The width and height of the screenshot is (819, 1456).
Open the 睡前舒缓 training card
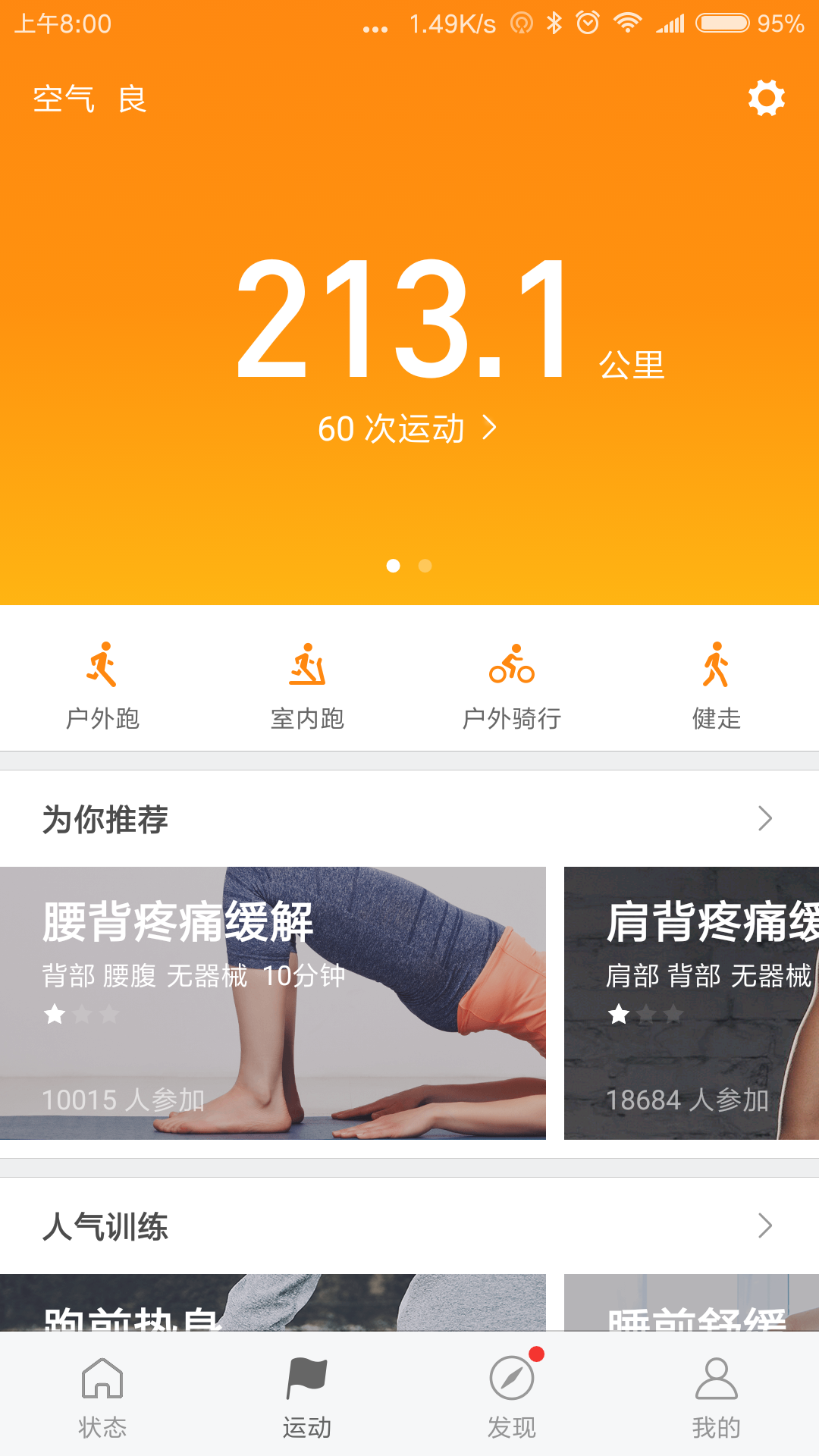coord(692,1303)
